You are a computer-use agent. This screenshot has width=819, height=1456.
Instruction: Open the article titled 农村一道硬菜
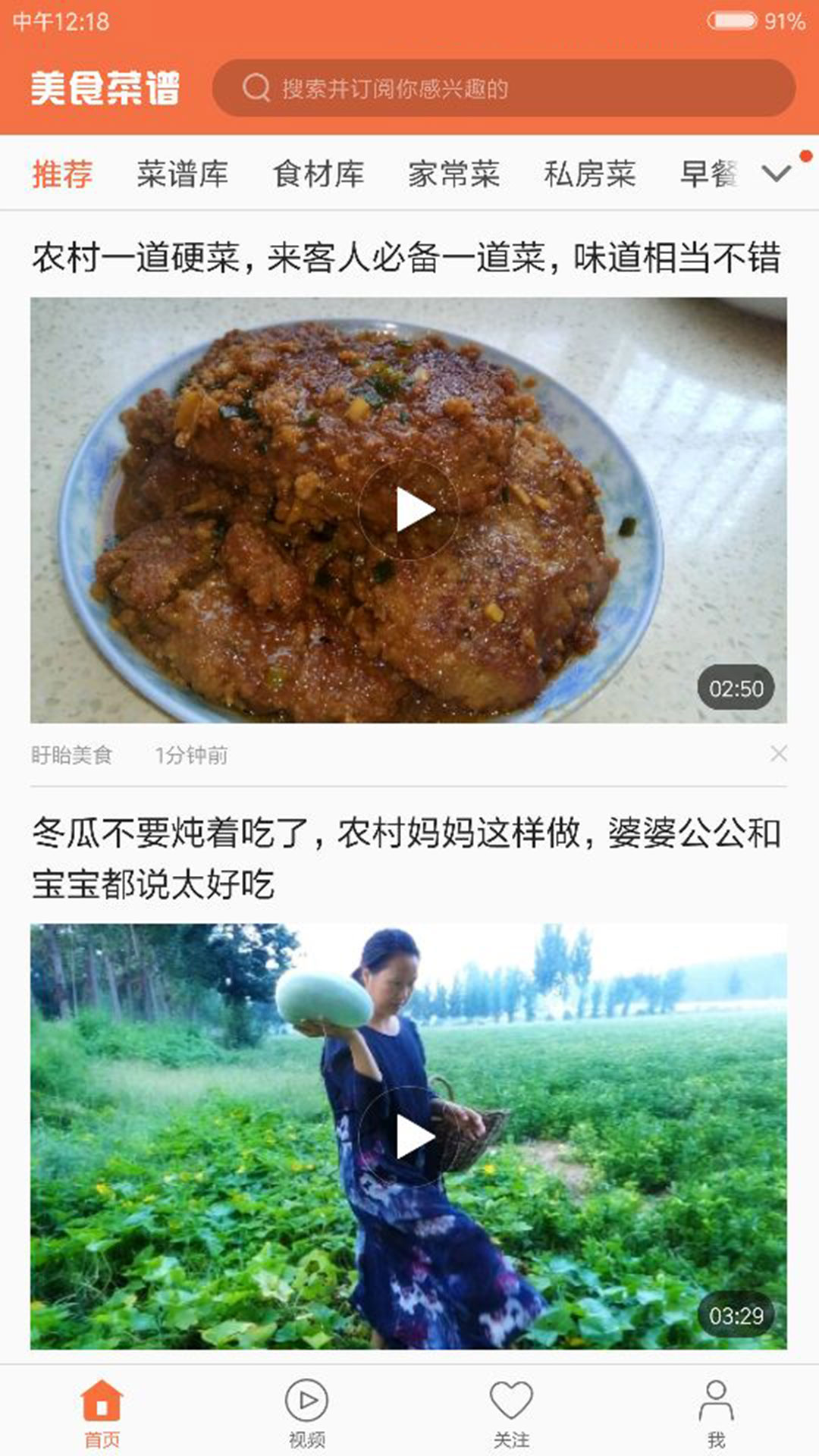click(x=406, y=258)
